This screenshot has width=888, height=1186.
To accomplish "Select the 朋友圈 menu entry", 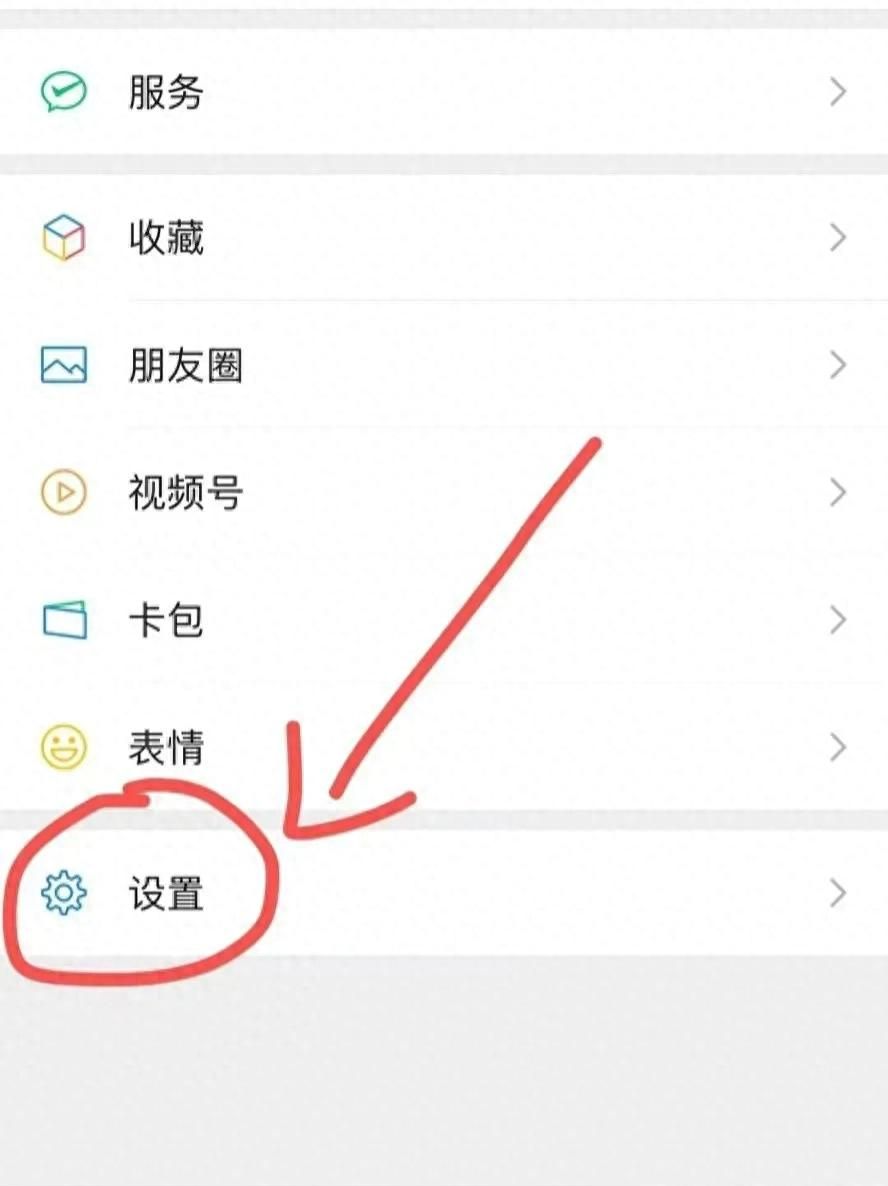I will (186, 366).
